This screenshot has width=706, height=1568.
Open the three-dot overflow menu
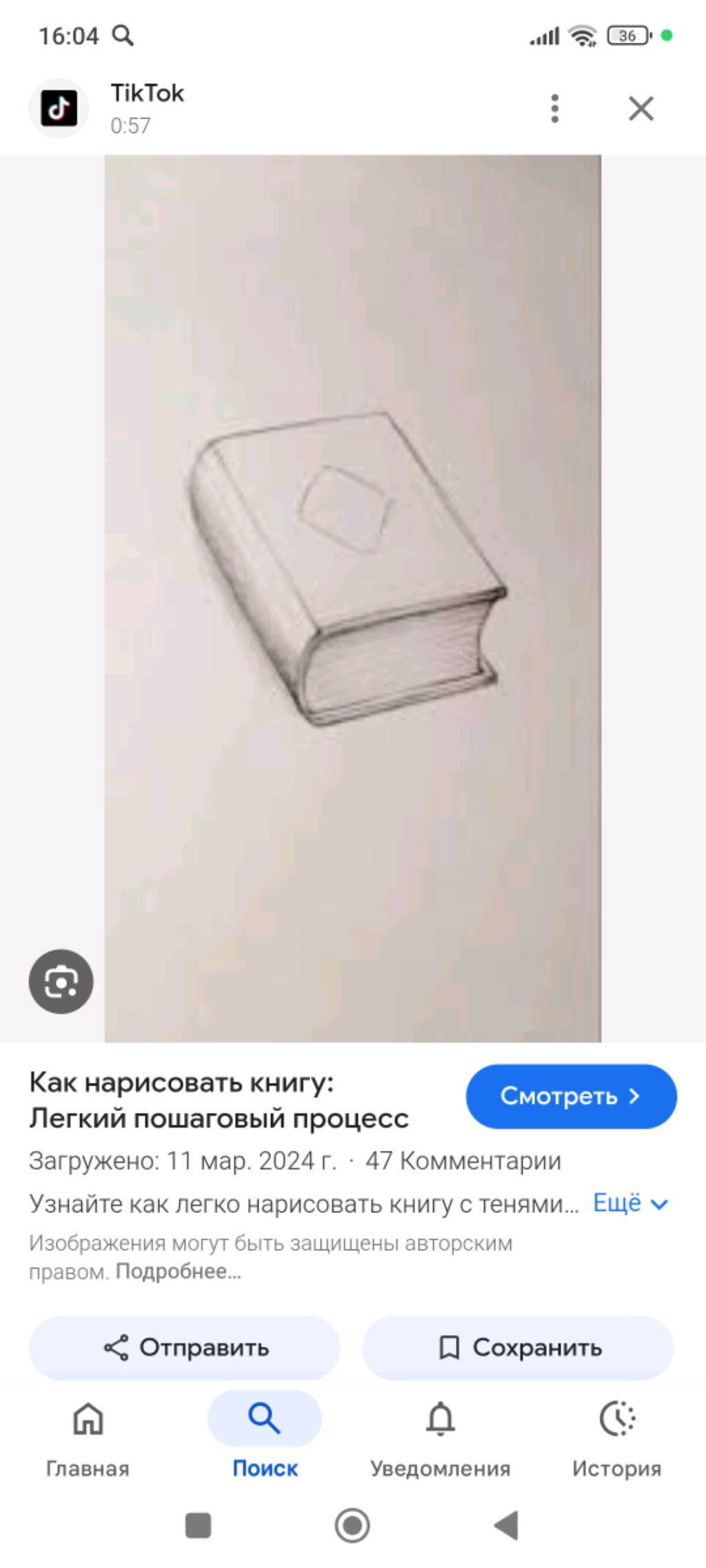tap(554, 108)
